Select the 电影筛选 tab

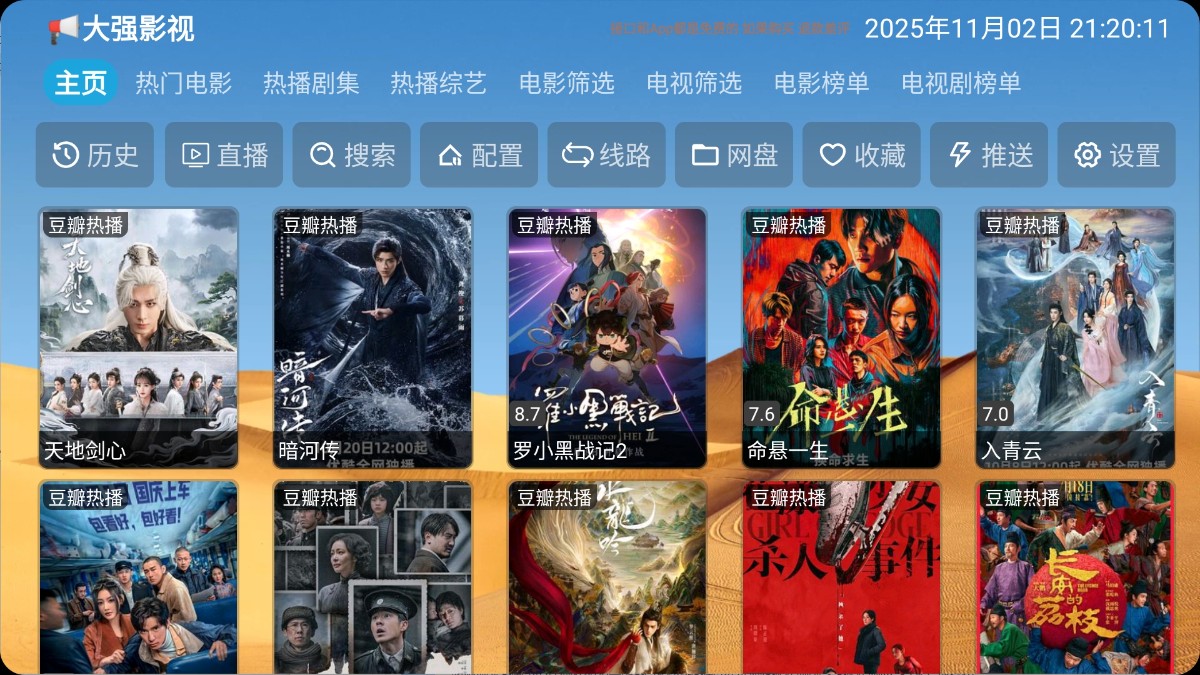coord(566,83)
